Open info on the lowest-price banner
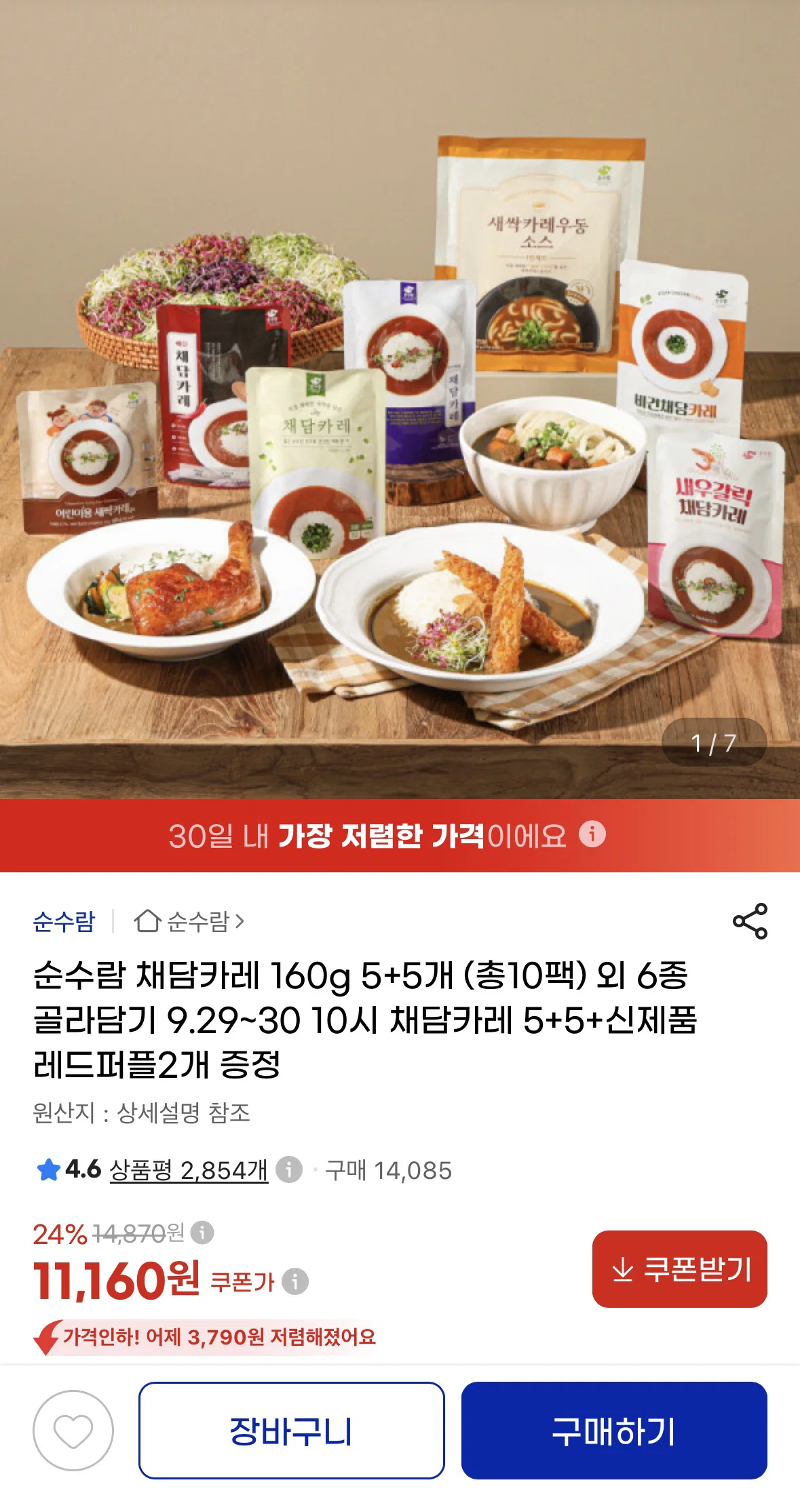Image resolution: width=800 pixels, height=1512 pixels. [x=592, y=834]
